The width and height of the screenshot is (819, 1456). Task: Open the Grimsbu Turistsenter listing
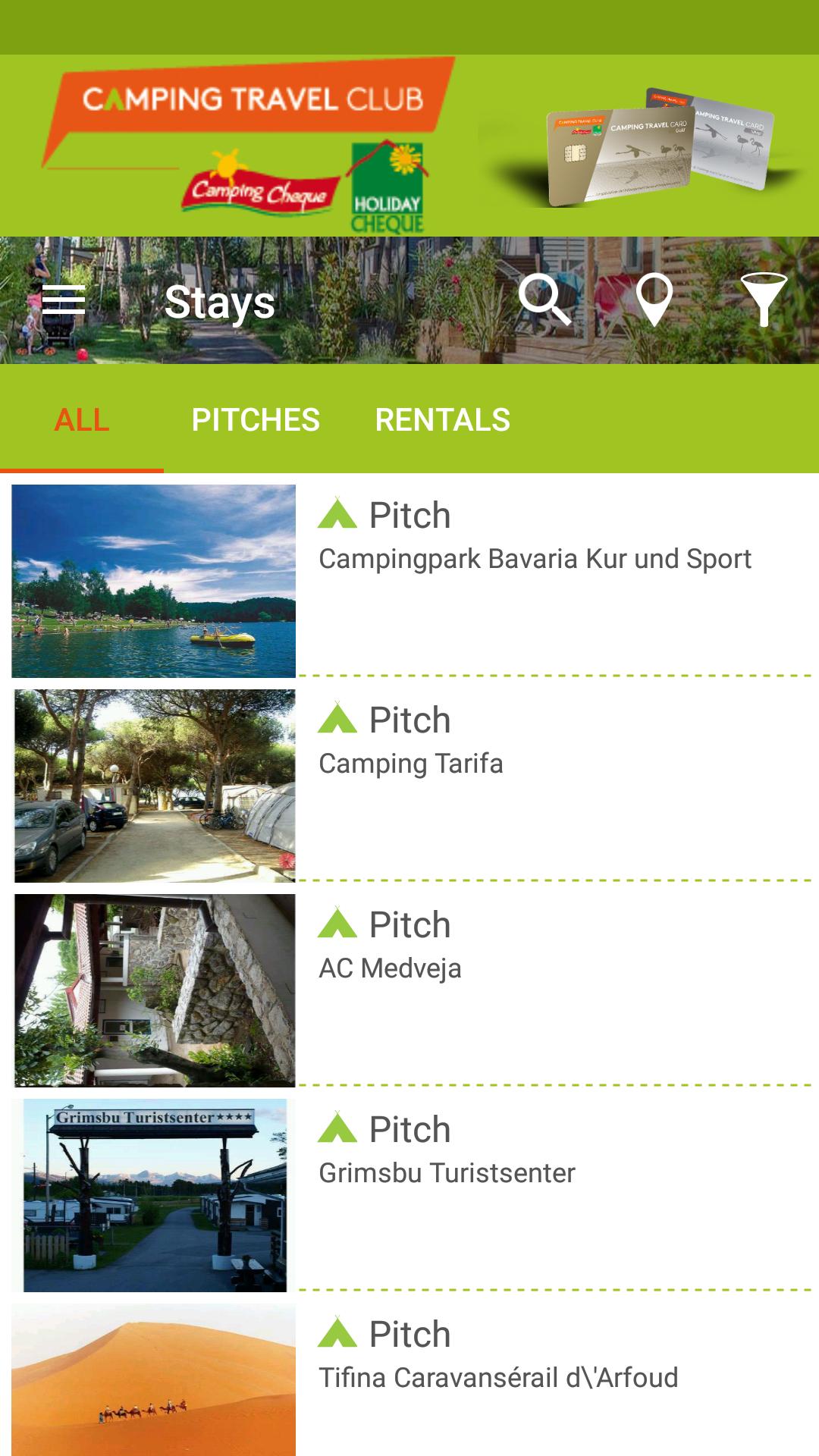[x=447, y=1173]
